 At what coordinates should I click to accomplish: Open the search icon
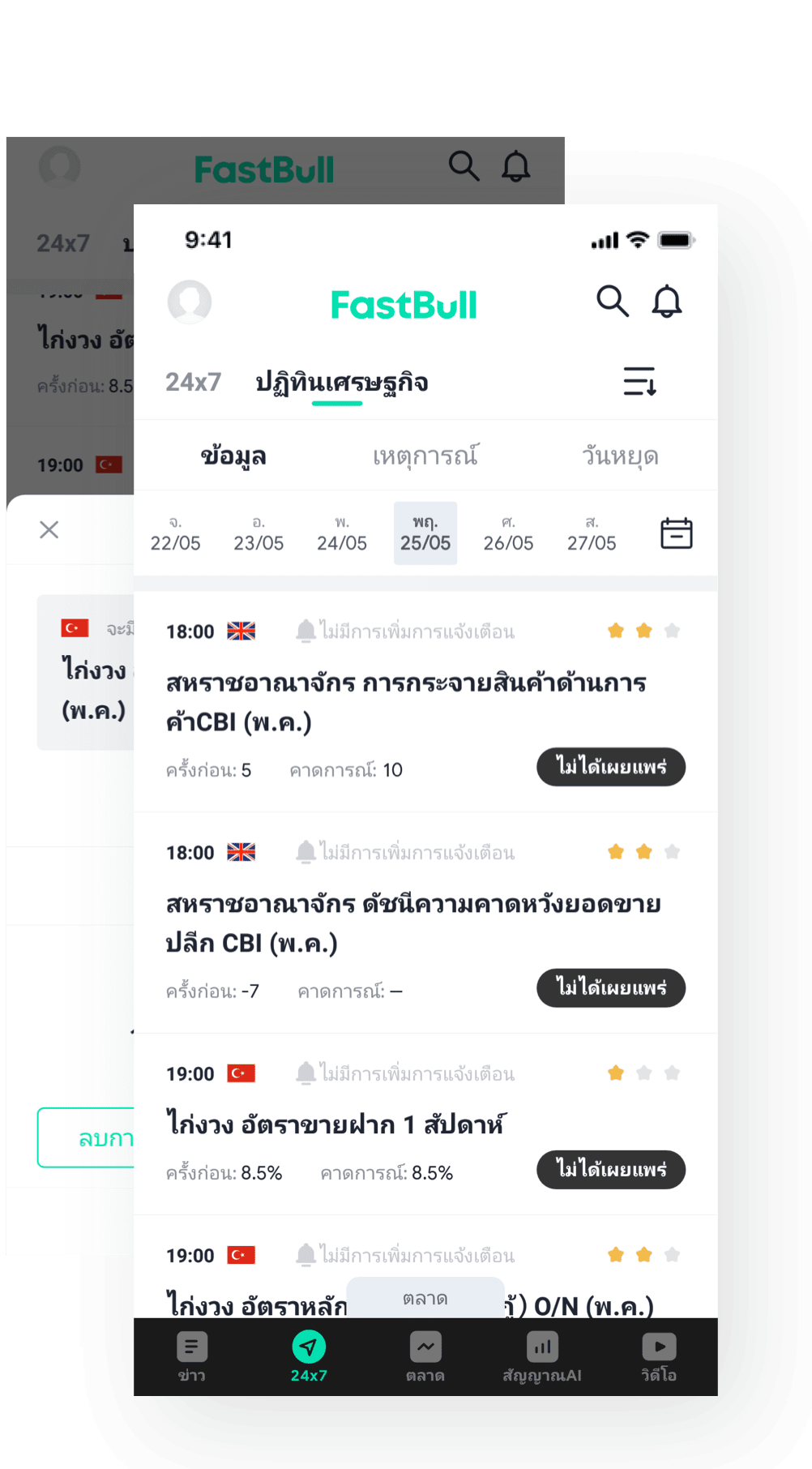point(613,301)
